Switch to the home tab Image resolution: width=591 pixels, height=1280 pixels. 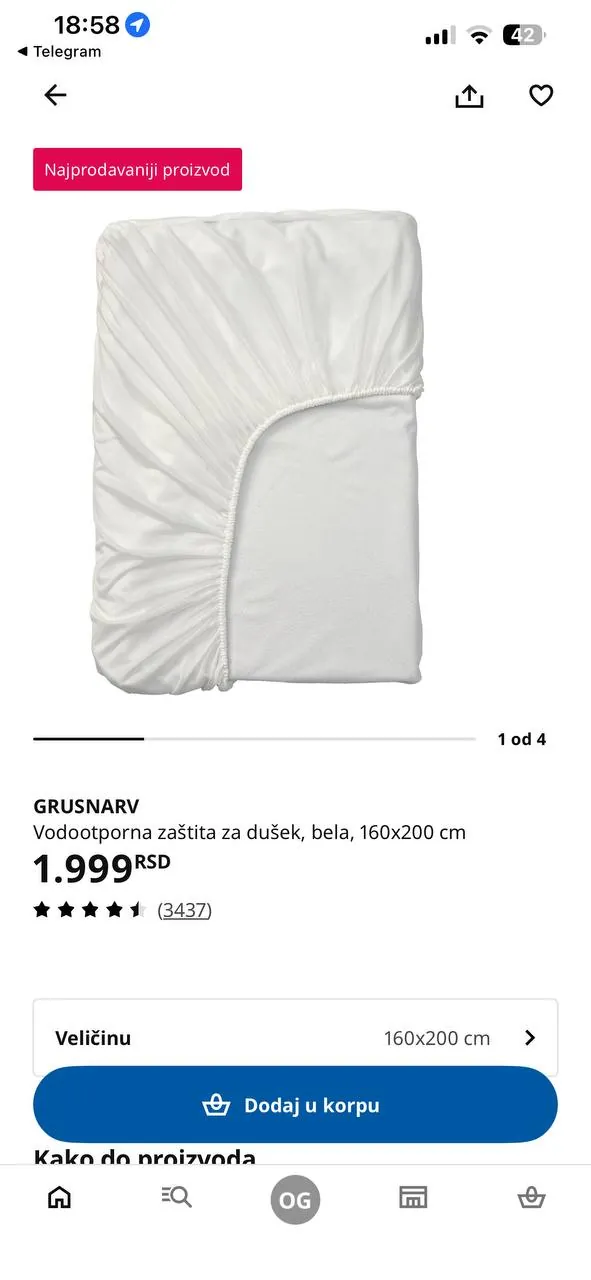point(60,1198)
